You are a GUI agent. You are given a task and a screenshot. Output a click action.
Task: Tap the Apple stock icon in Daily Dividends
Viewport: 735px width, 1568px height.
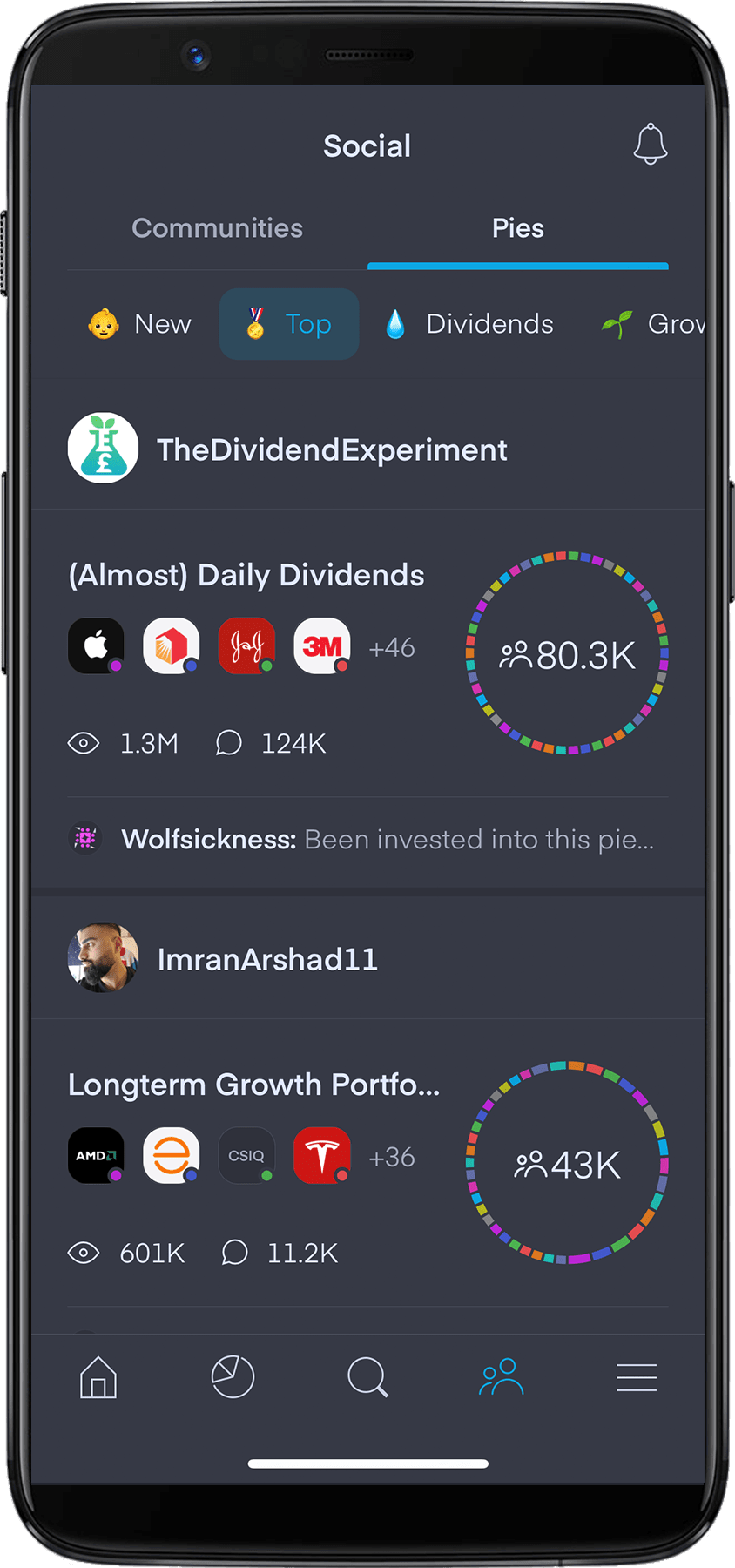pos(96,645)
